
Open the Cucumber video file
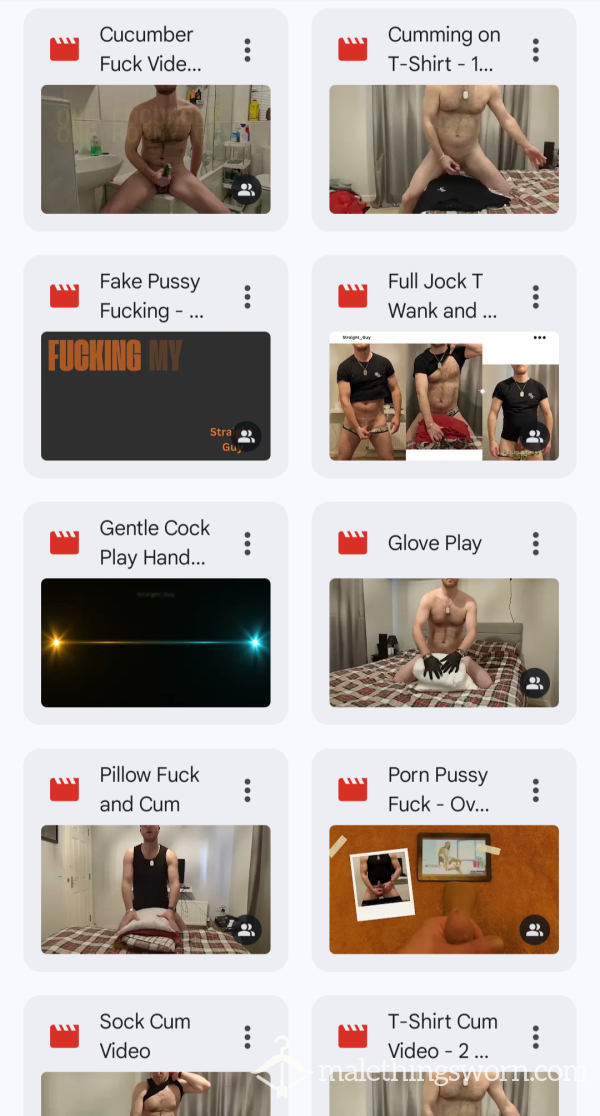tap(156, 119)
